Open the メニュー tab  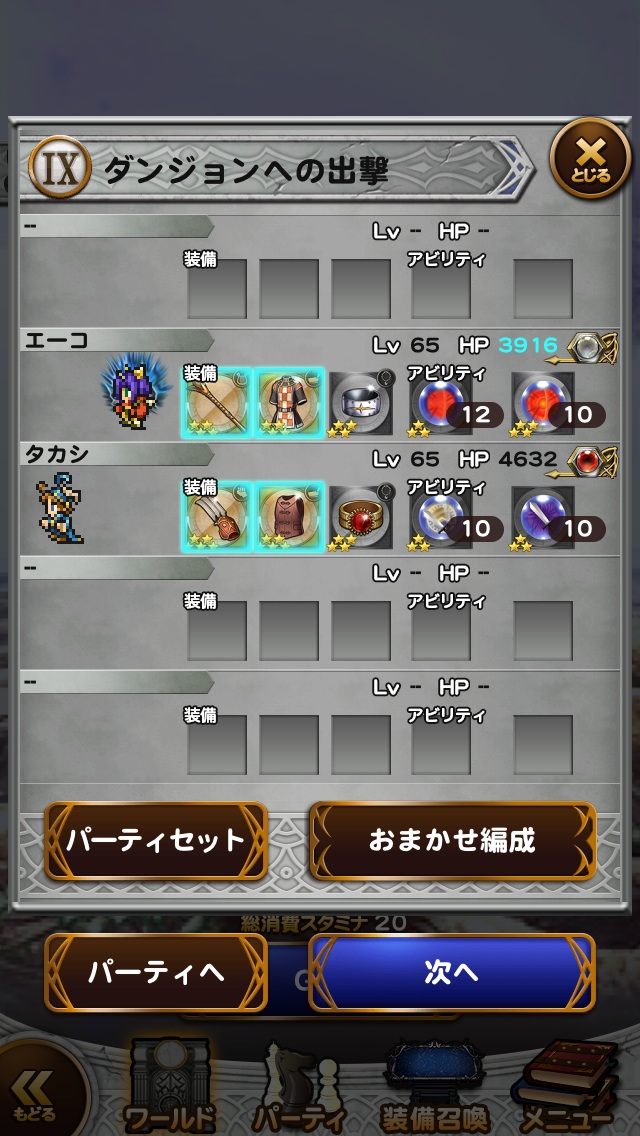(x=565, y=1090)
